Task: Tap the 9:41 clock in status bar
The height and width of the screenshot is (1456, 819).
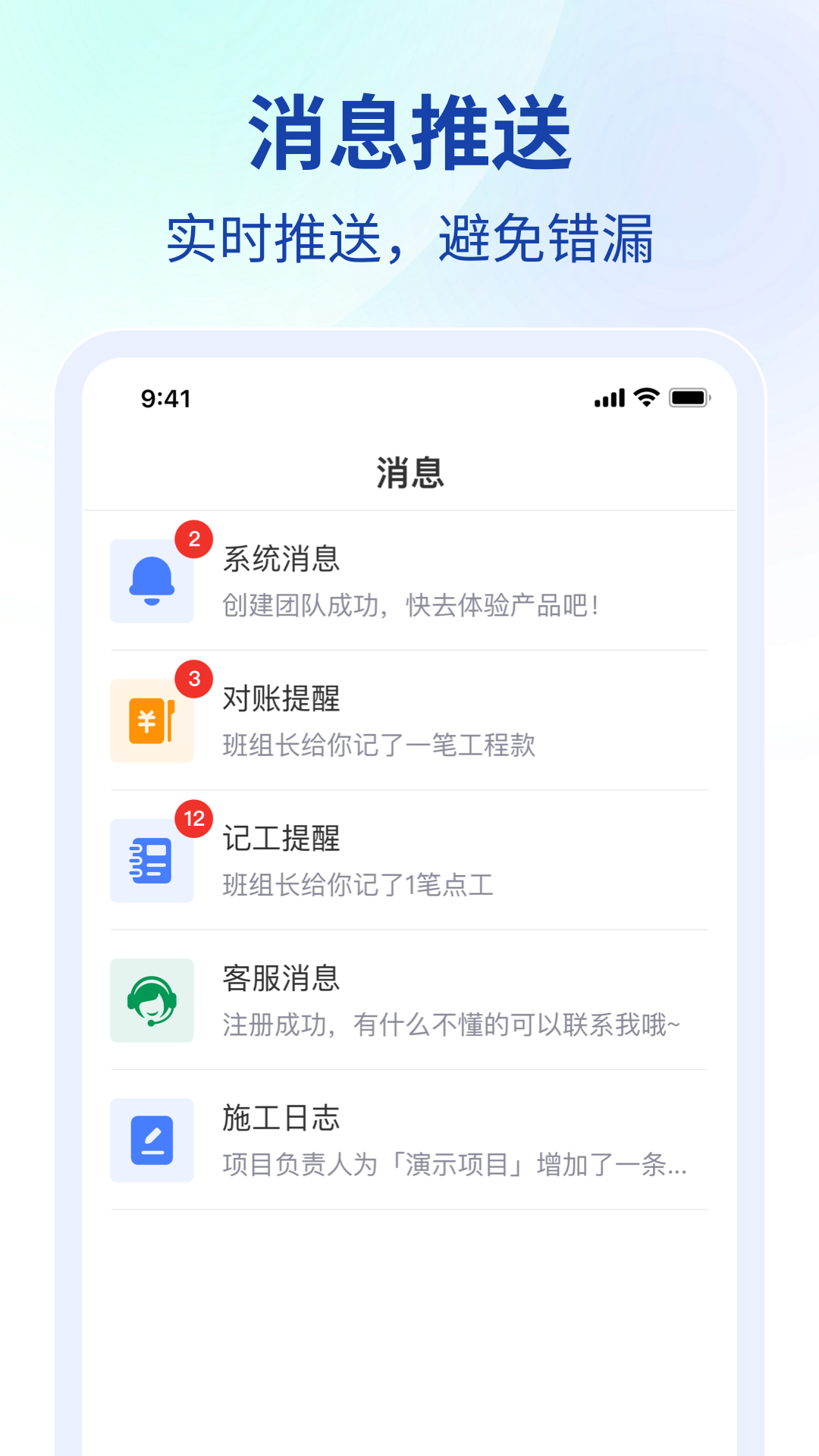Action: [166, 397]
